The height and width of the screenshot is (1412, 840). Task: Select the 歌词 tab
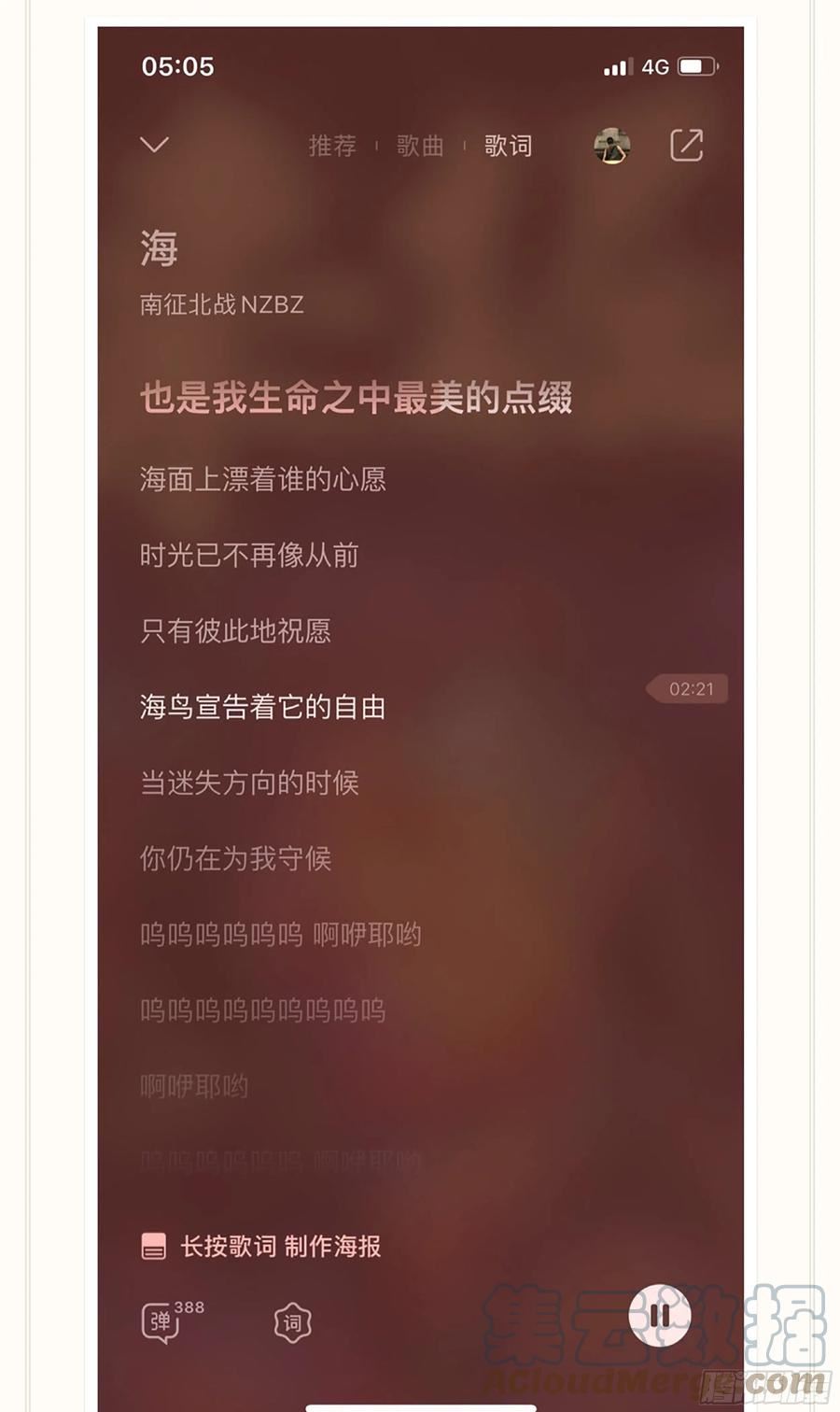pyautogui.click(x=508, y=146)
